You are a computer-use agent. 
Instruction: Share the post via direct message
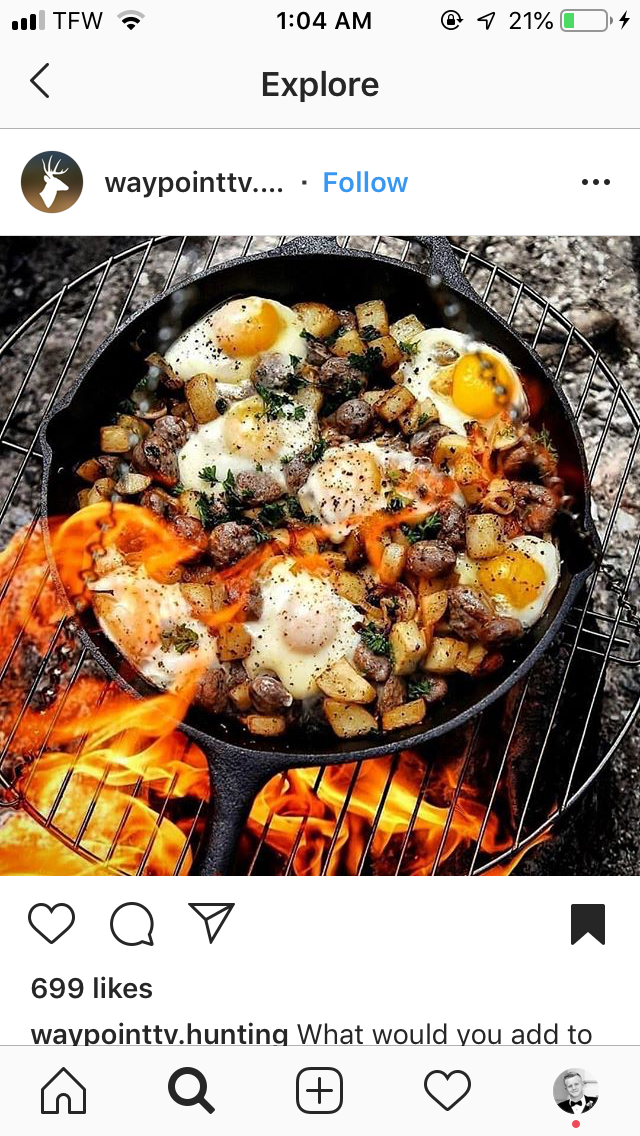click(211, 923)
